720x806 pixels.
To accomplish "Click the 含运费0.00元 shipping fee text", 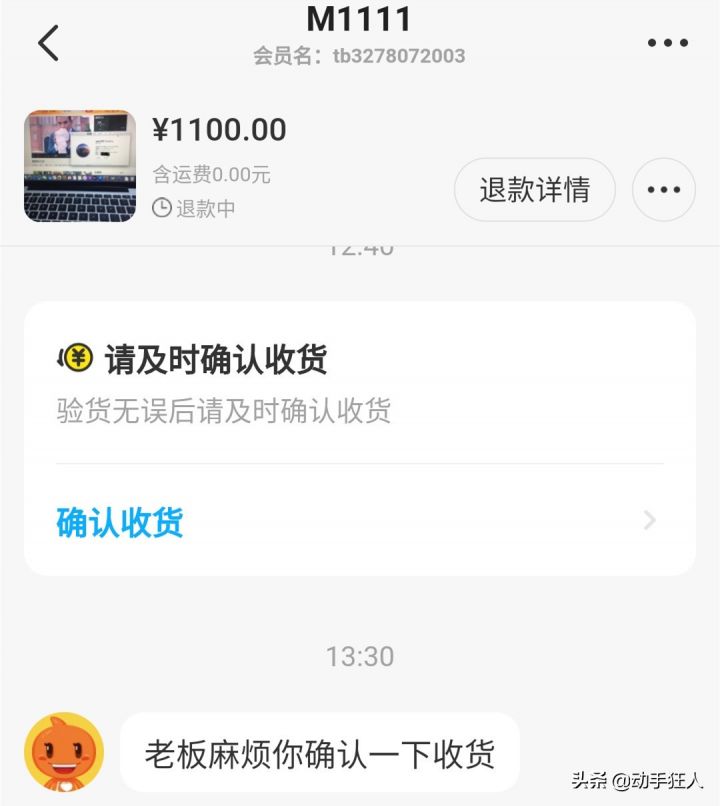I will pyautogui.click(x=213, y=172).
